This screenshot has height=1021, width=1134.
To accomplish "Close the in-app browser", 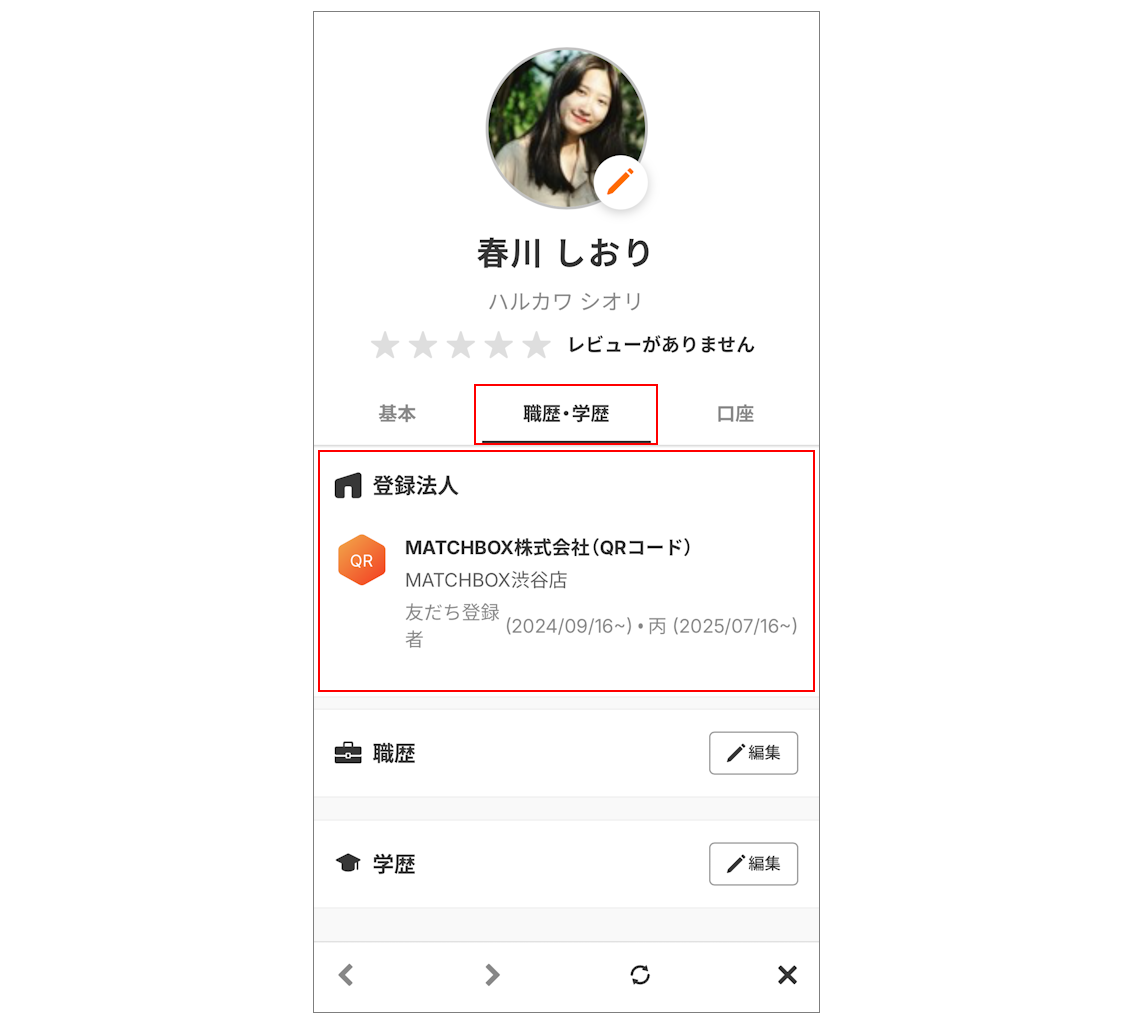I will 787,975.
